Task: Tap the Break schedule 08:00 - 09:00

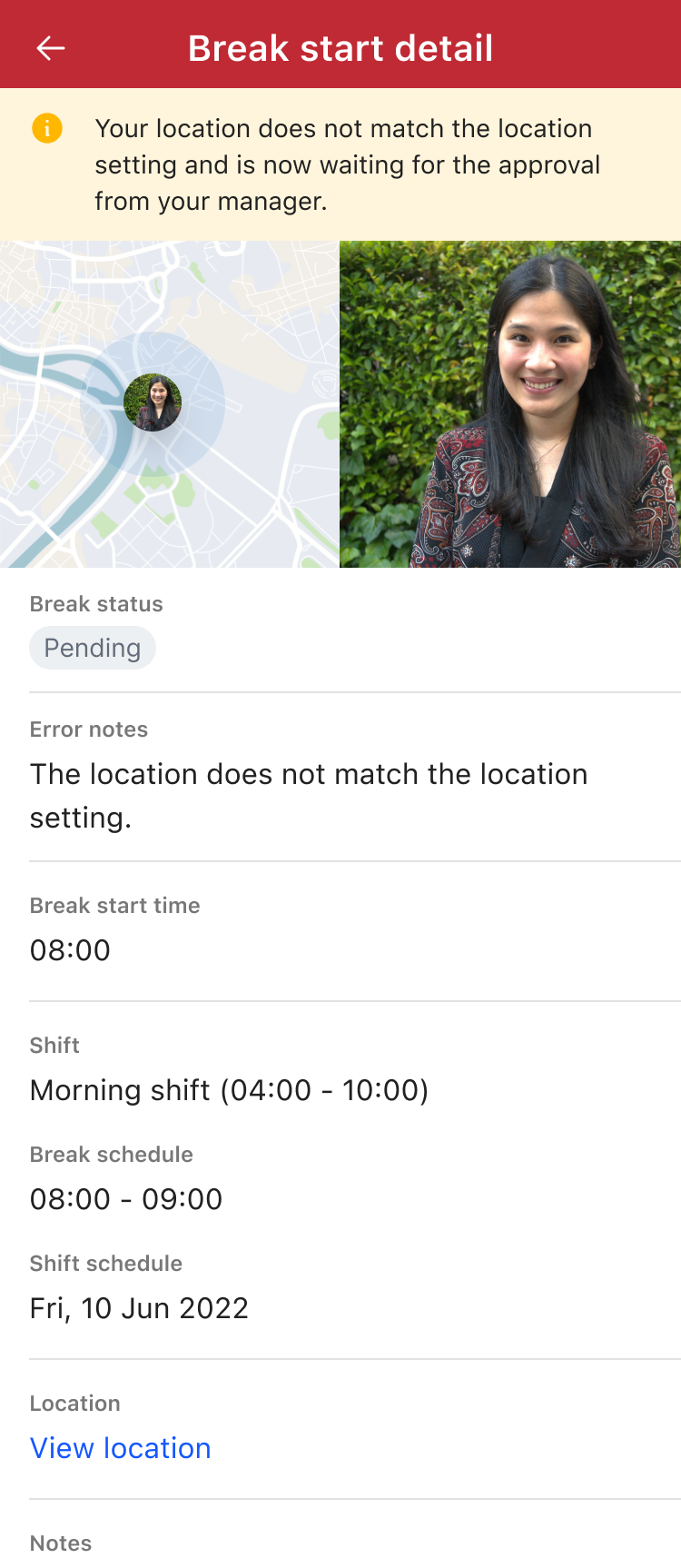Action: point(126,1198)
